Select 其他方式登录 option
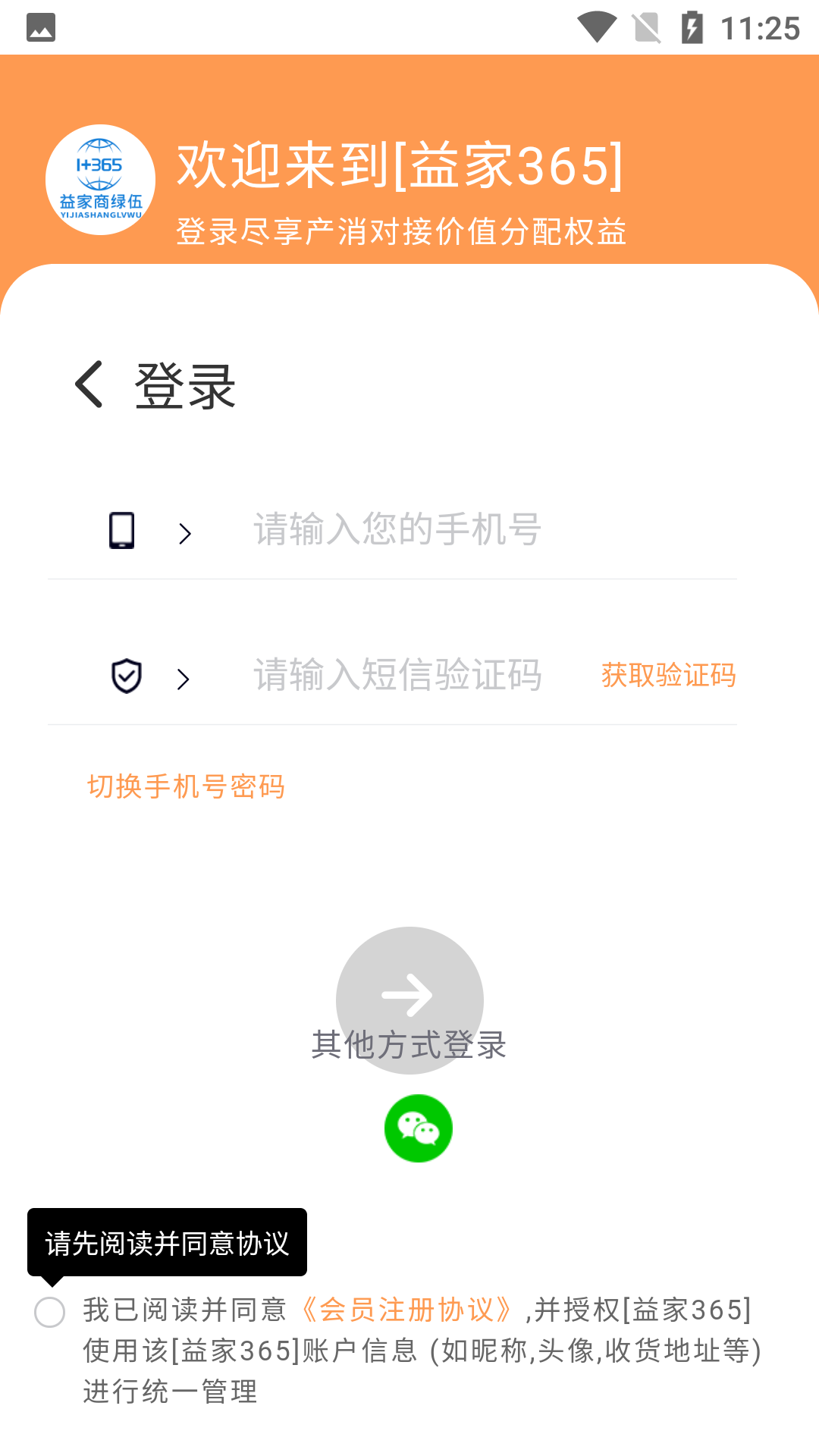819x1456 pixels. point(409,1044)
